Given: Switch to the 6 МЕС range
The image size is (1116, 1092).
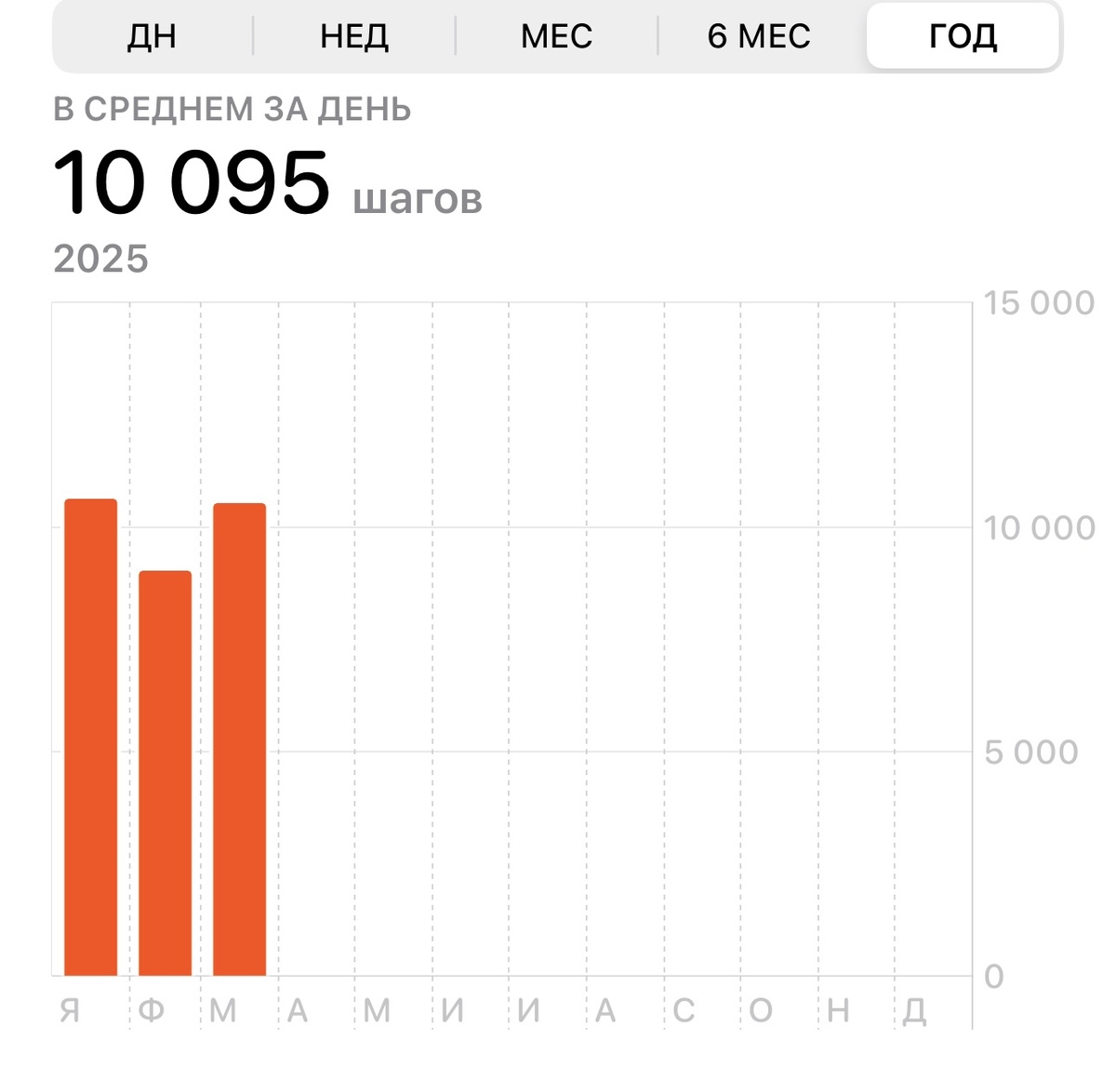Looking at the screenshot, I should coord(759,36).
